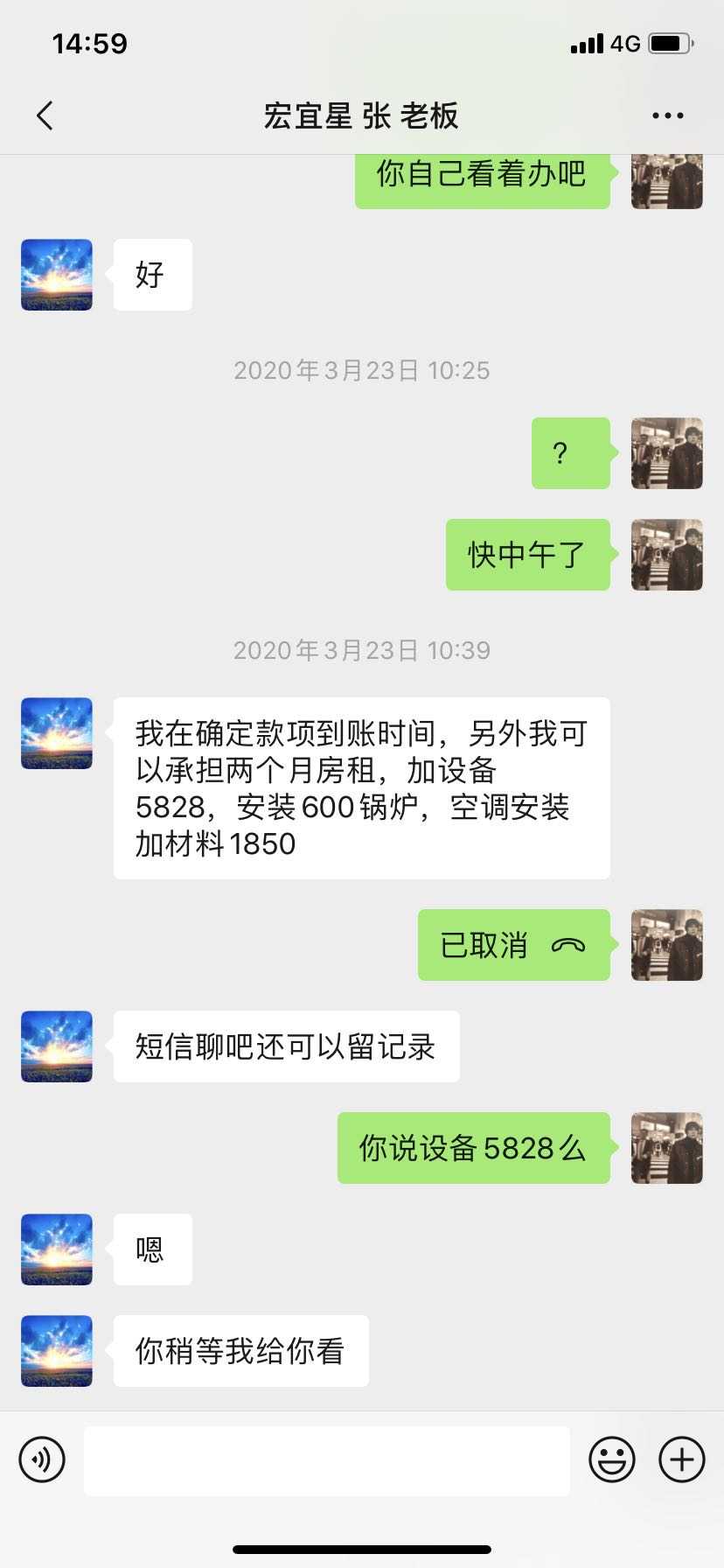
Task: Open my avatar next to 快中午了
Action: click(666, 555)
